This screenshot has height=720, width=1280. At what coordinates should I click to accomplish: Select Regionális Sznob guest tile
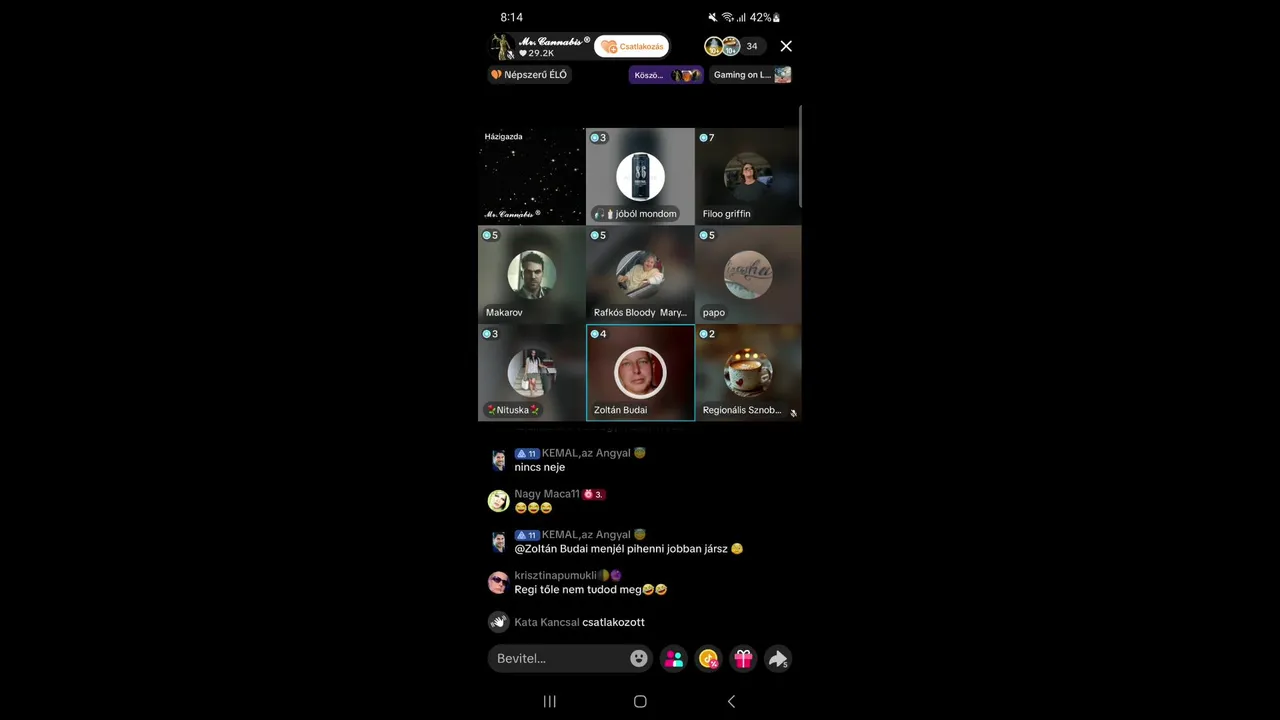coord(748,372)
